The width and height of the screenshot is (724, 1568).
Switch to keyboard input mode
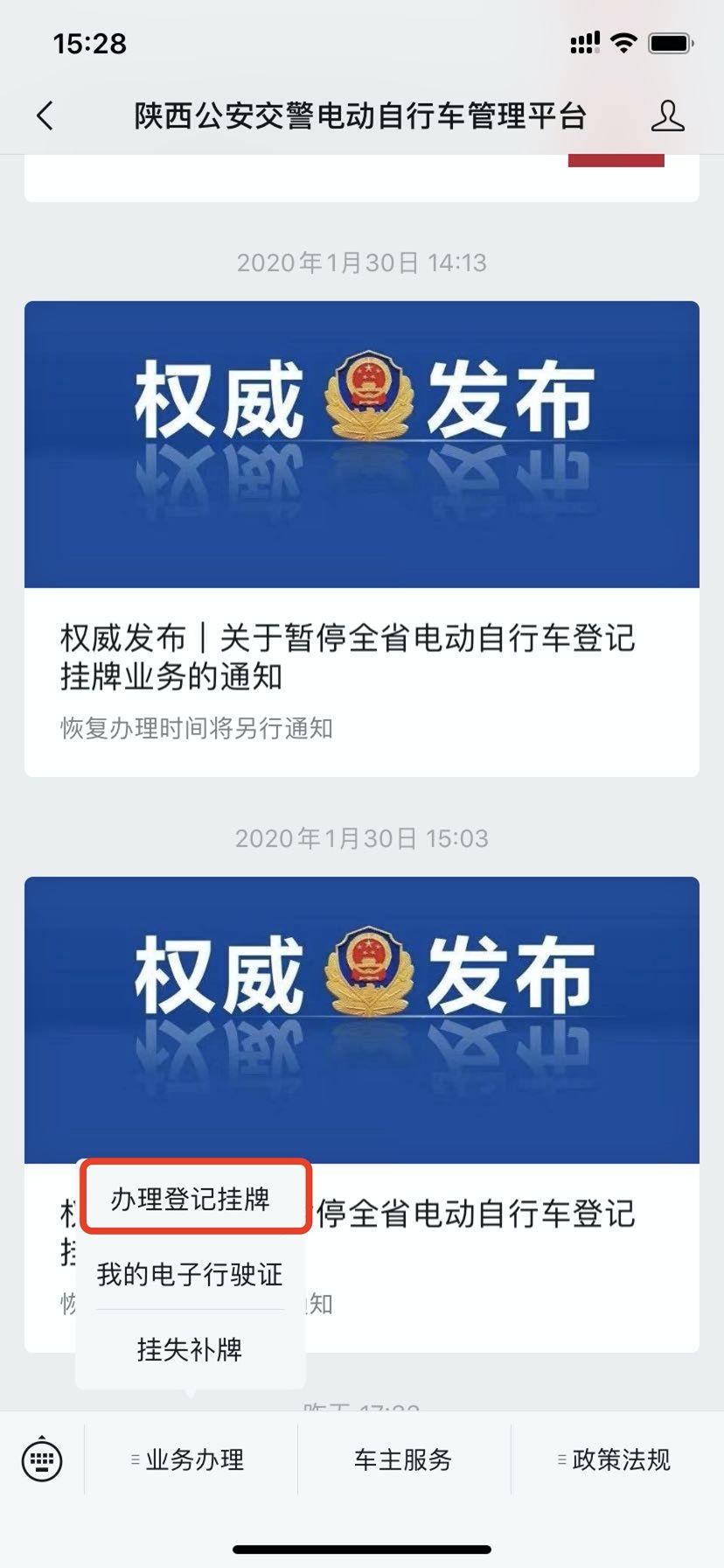coord(41,1459)
